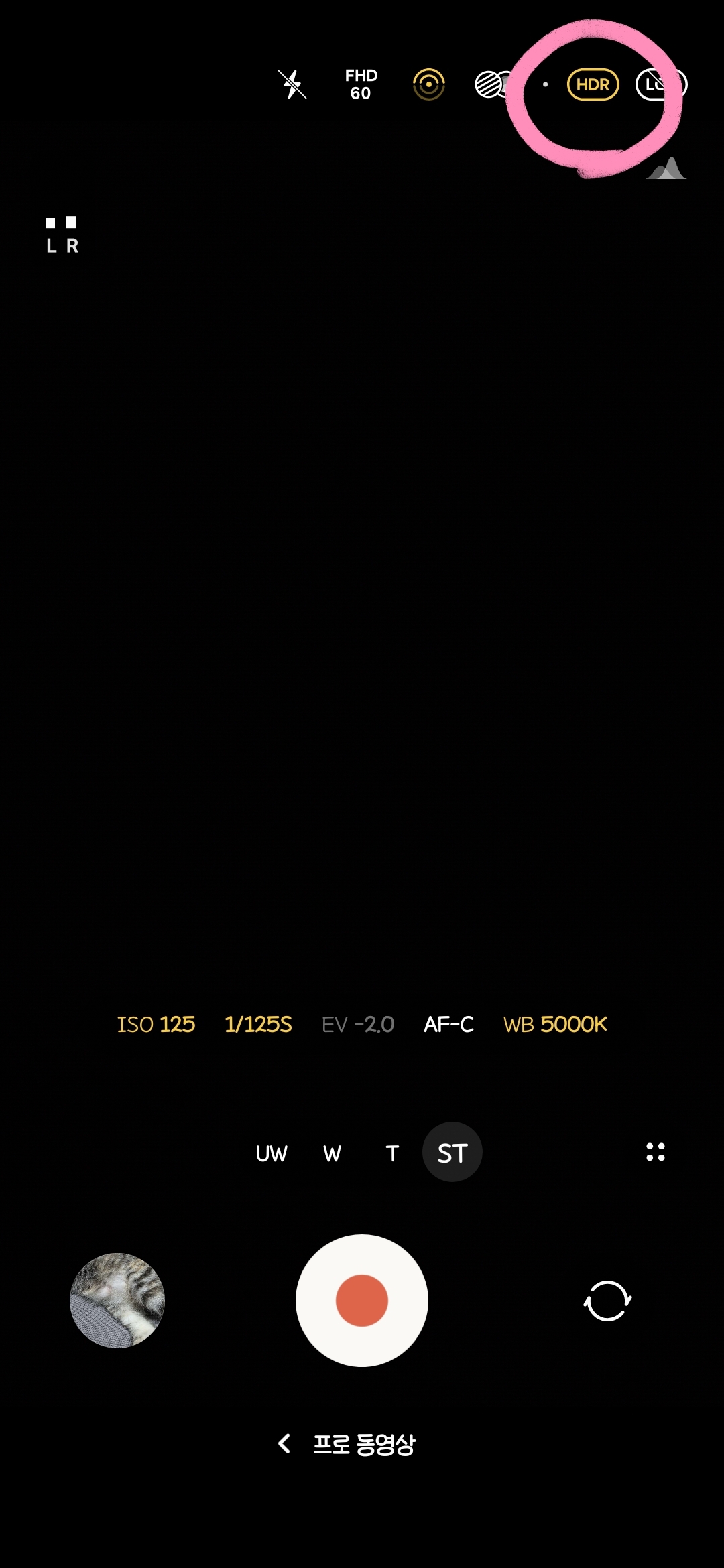Change the AF-C focus mode
Screen dimensions: 724x1568
(x=448, y=1024)
